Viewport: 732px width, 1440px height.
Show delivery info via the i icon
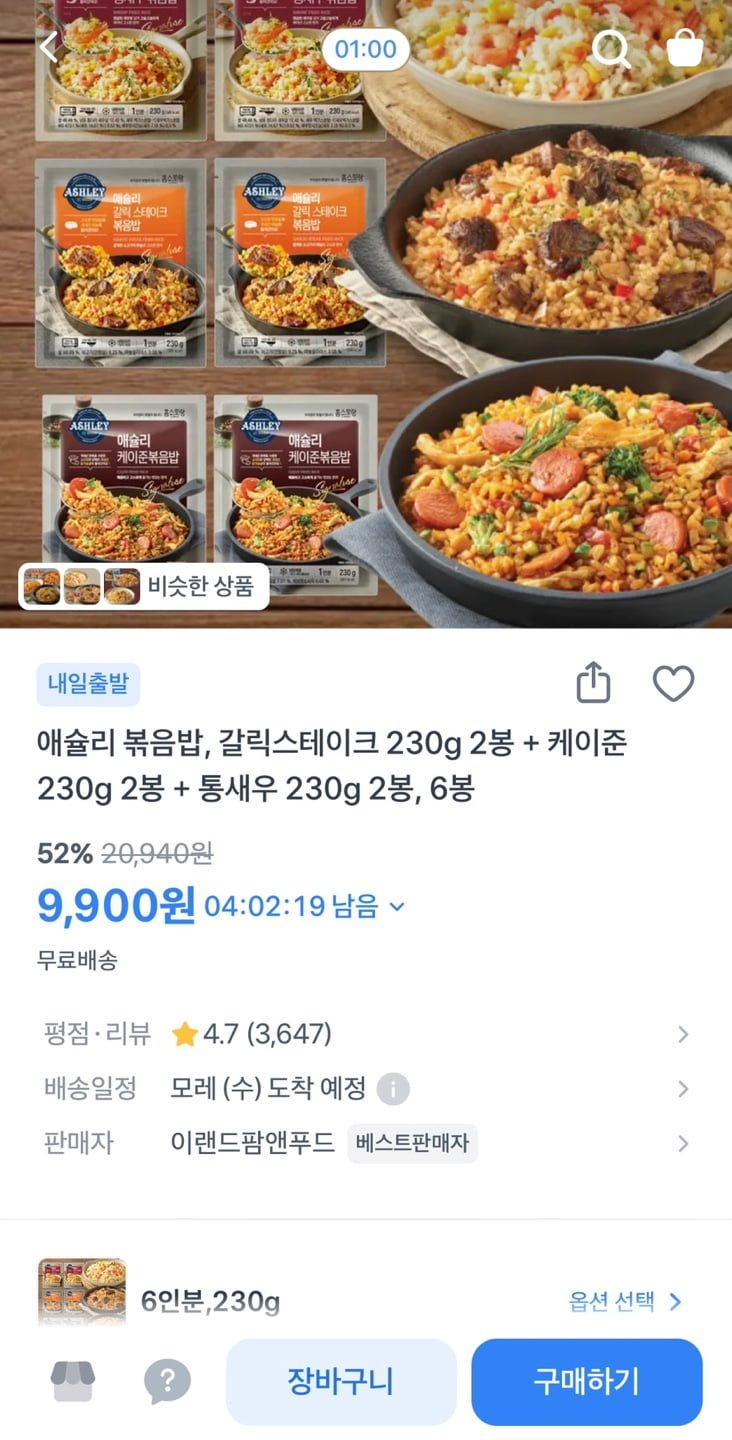tap(393, 1089)
